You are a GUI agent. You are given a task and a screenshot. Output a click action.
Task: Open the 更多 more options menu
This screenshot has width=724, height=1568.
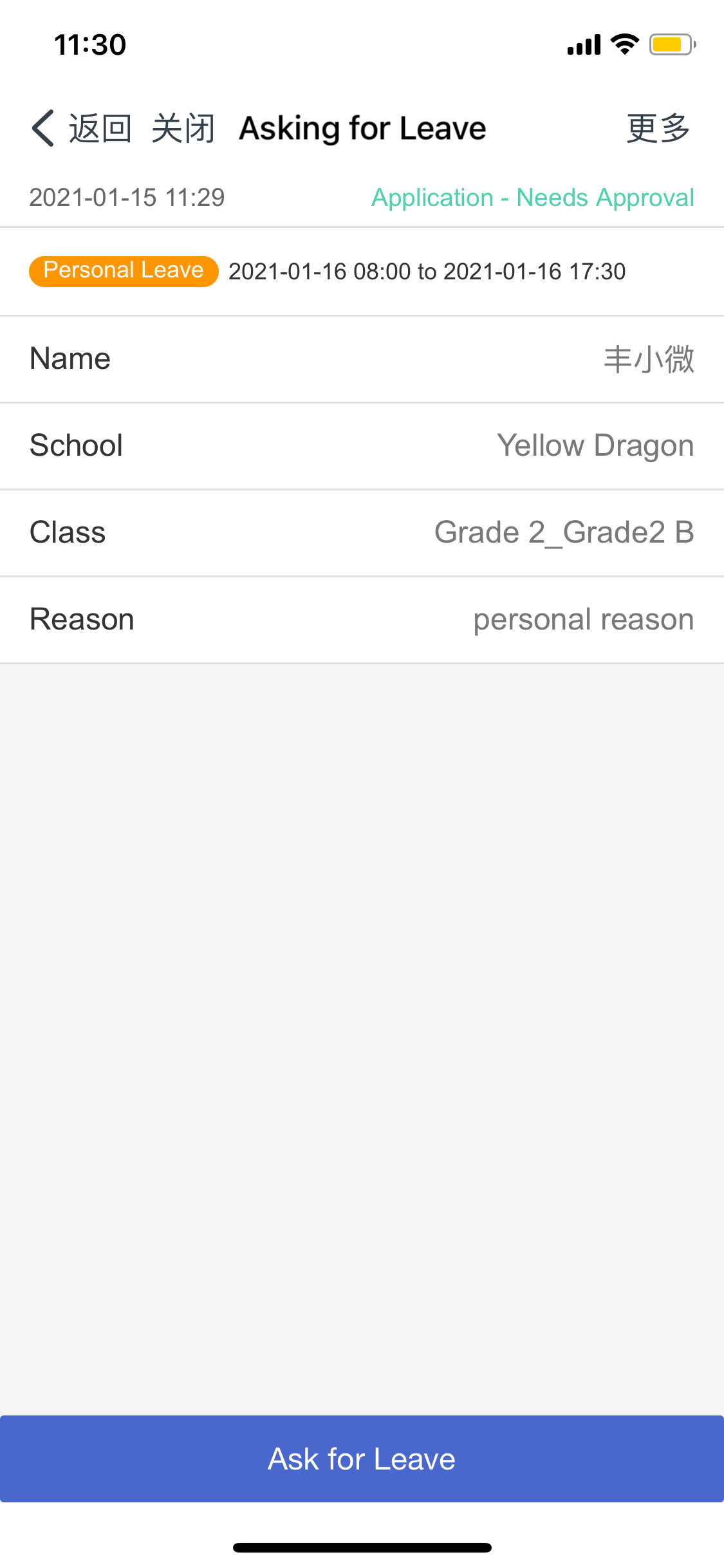pyautogui.click(x=658, y=128)
